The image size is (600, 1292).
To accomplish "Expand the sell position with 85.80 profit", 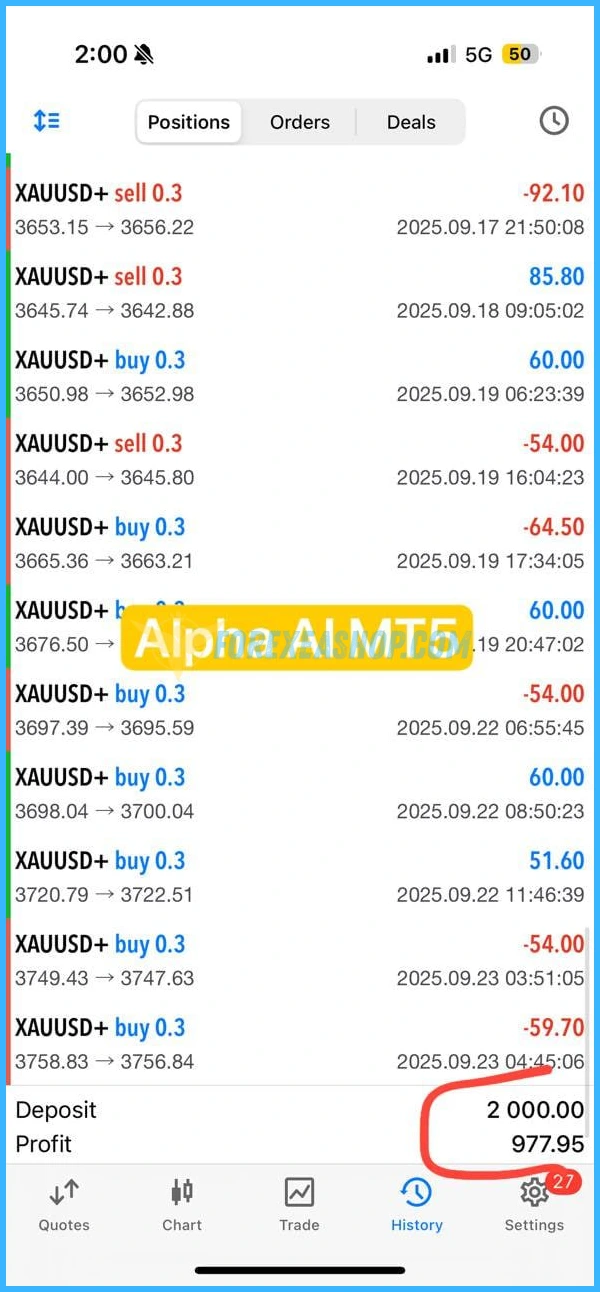I will 299,293.
